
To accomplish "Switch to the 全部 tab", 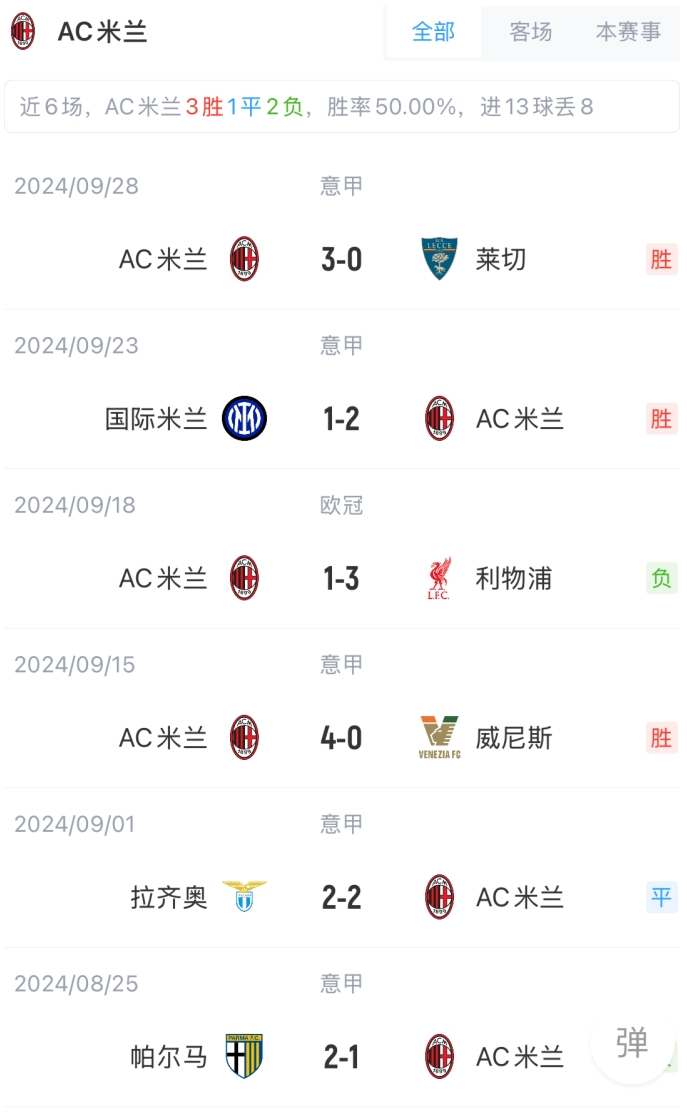I will click(x=433, y=32).
